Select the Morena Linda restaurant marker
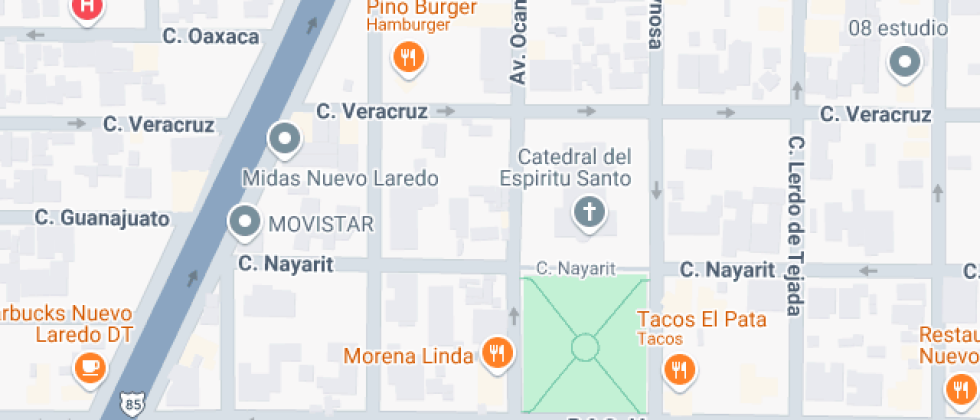980x420 pixels. [x=496, y=352]
